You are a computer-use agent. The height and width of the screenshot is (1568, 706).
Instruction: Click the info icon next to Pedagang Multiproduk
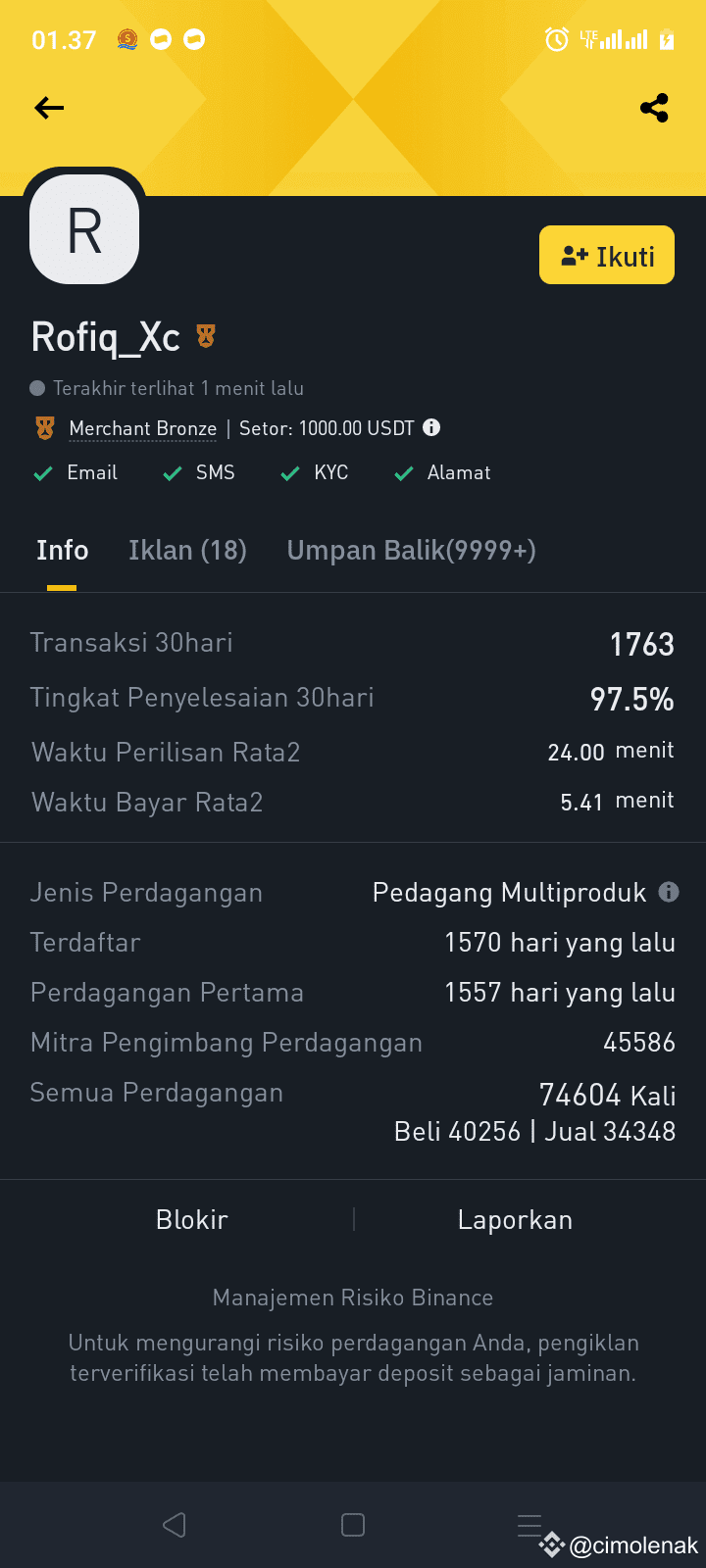coord(669,892)
